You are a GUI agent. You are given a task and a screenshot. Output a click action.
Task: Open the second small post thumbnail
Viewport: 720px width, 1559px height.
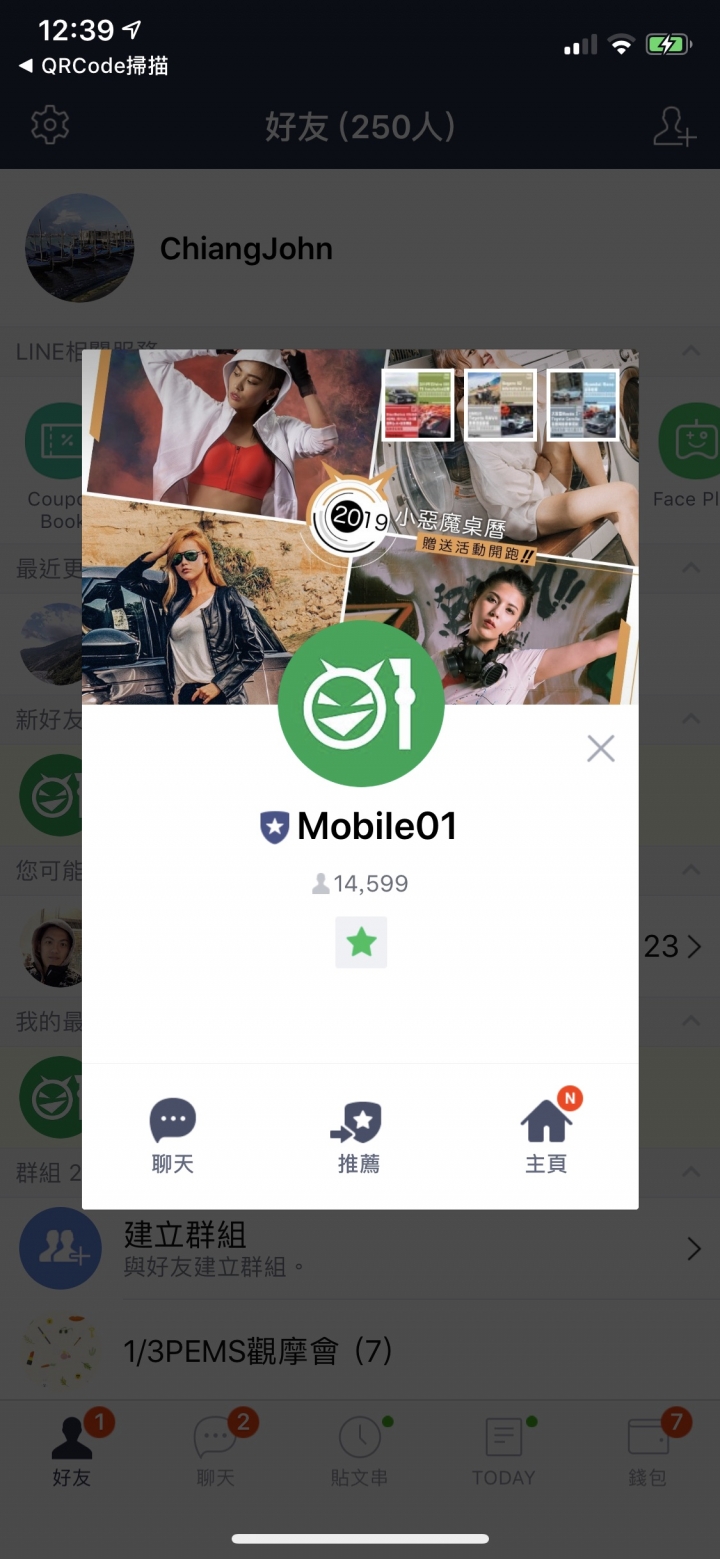coord(500,405)
